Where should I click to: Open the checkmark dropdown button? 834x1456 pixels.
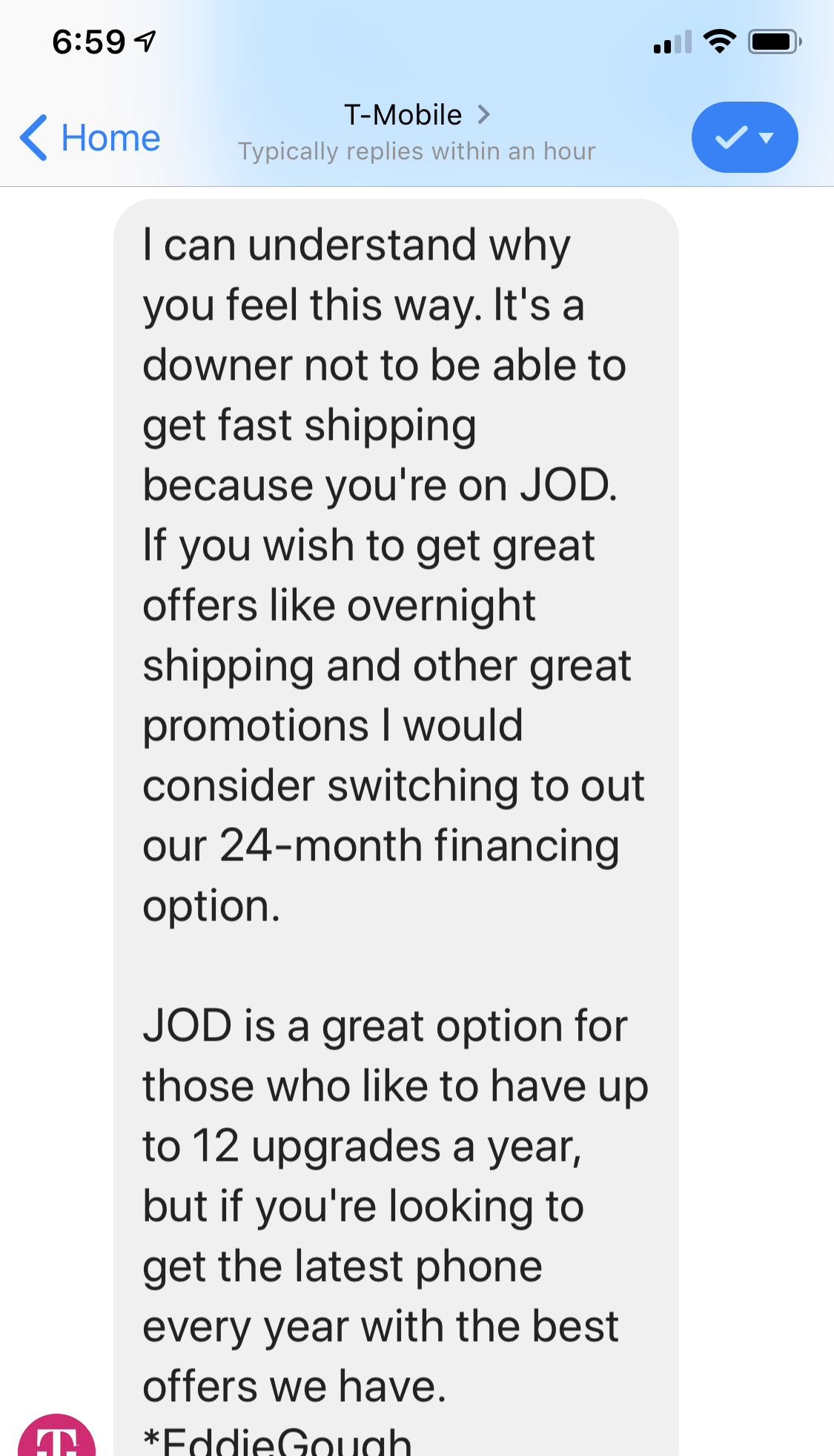(744, 137)
